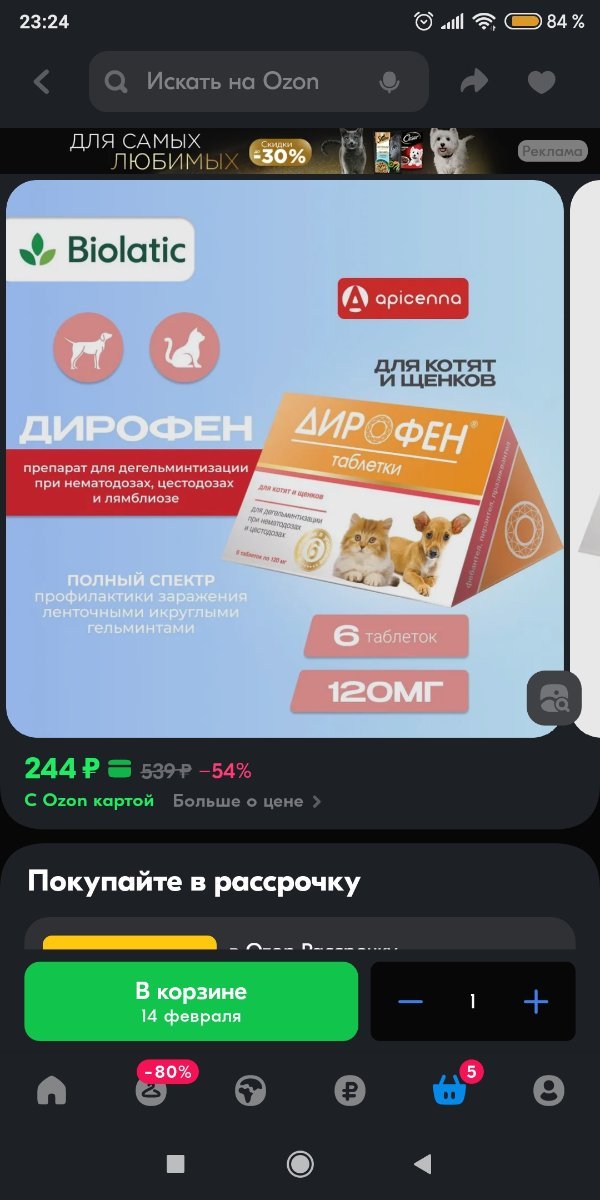The height and width of the screenshot is (1200, 600).
Task: Decrease quantity with the minus button
Action: [411, 1002]
